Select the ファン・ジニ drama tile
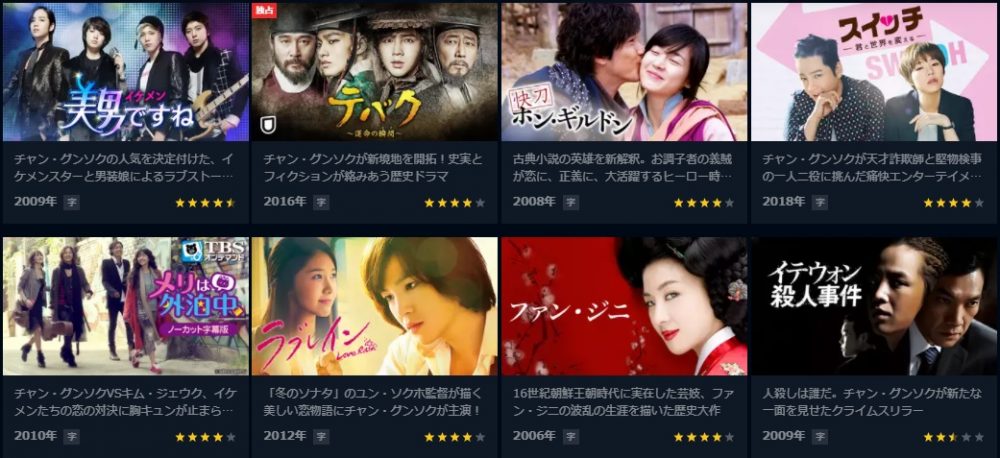This screenshot has height=458, width=1000. (x=624, y=306)
